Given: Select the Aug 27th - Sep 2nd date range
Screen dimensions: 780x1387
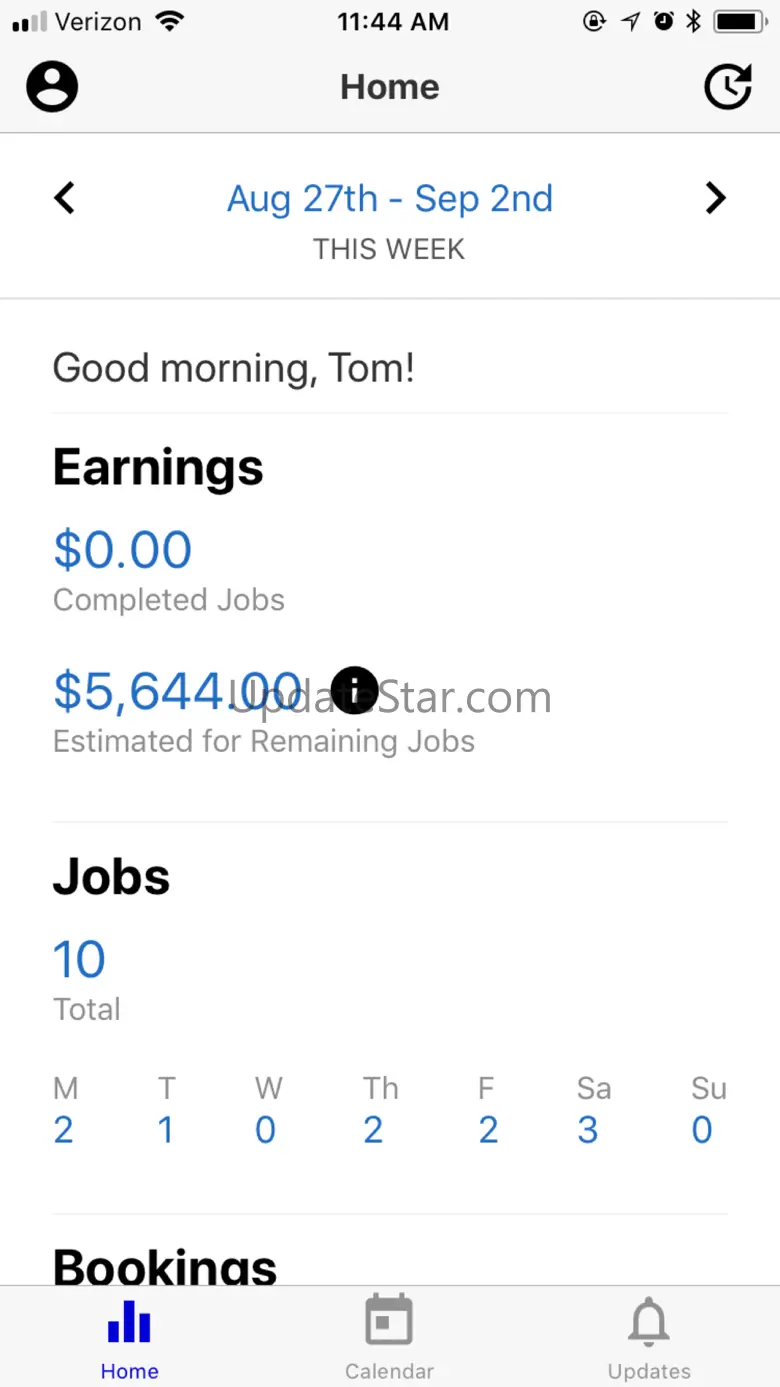Looking at the screenshot, I should pyautogui.click(x=389, y=199).
